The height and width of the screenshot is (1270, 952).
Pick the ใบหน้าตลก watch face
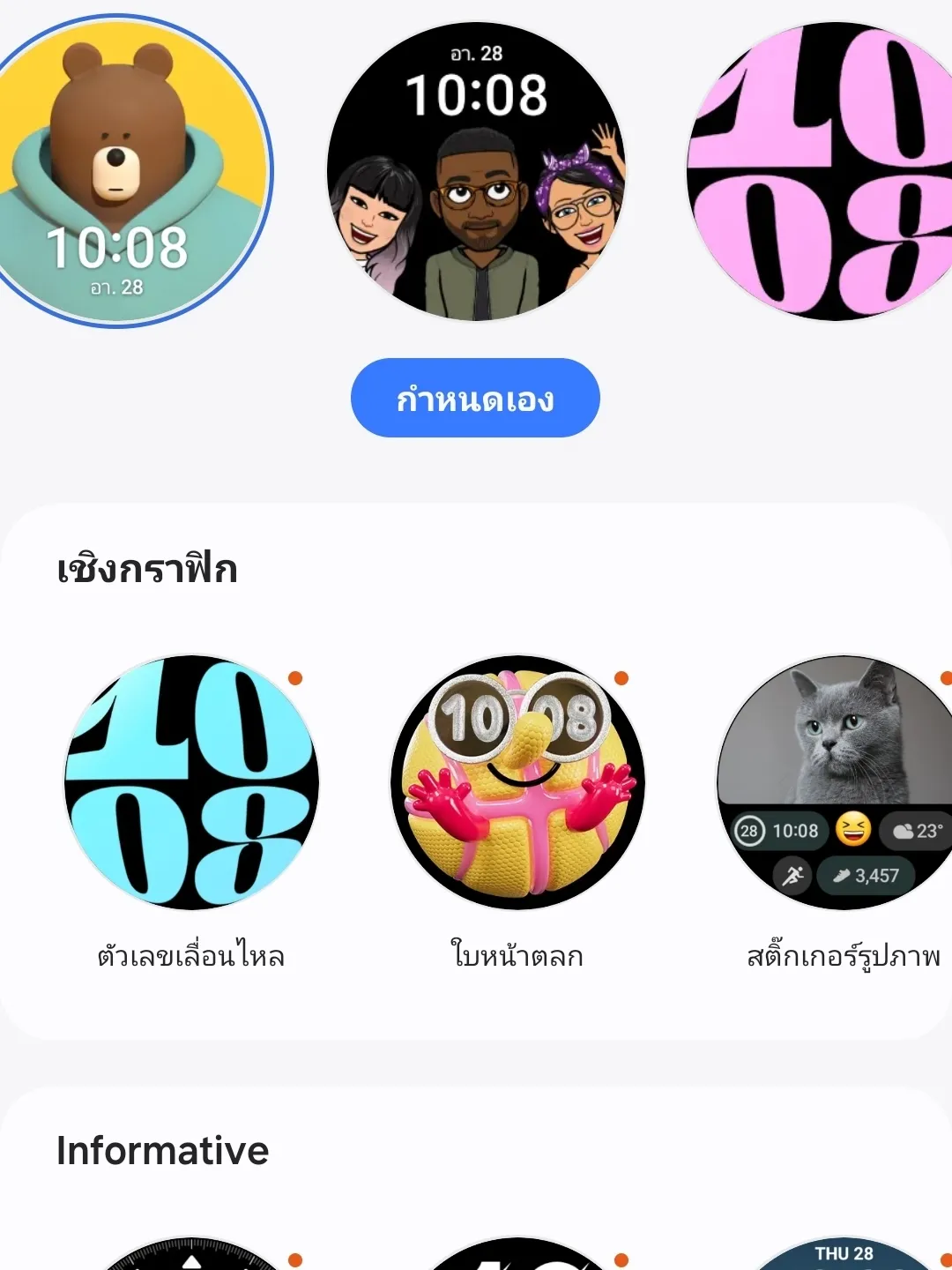coord(517,783)
